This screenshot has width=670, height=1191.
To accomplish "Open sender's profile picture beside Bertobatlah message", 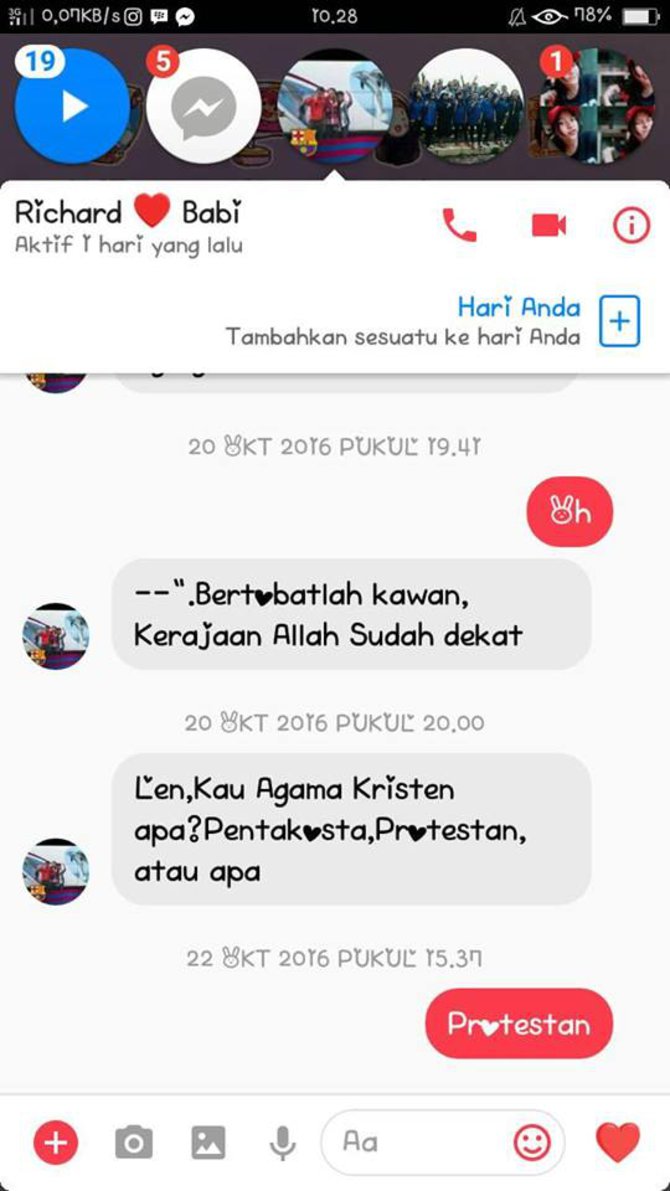I will (x=56, y=636).
